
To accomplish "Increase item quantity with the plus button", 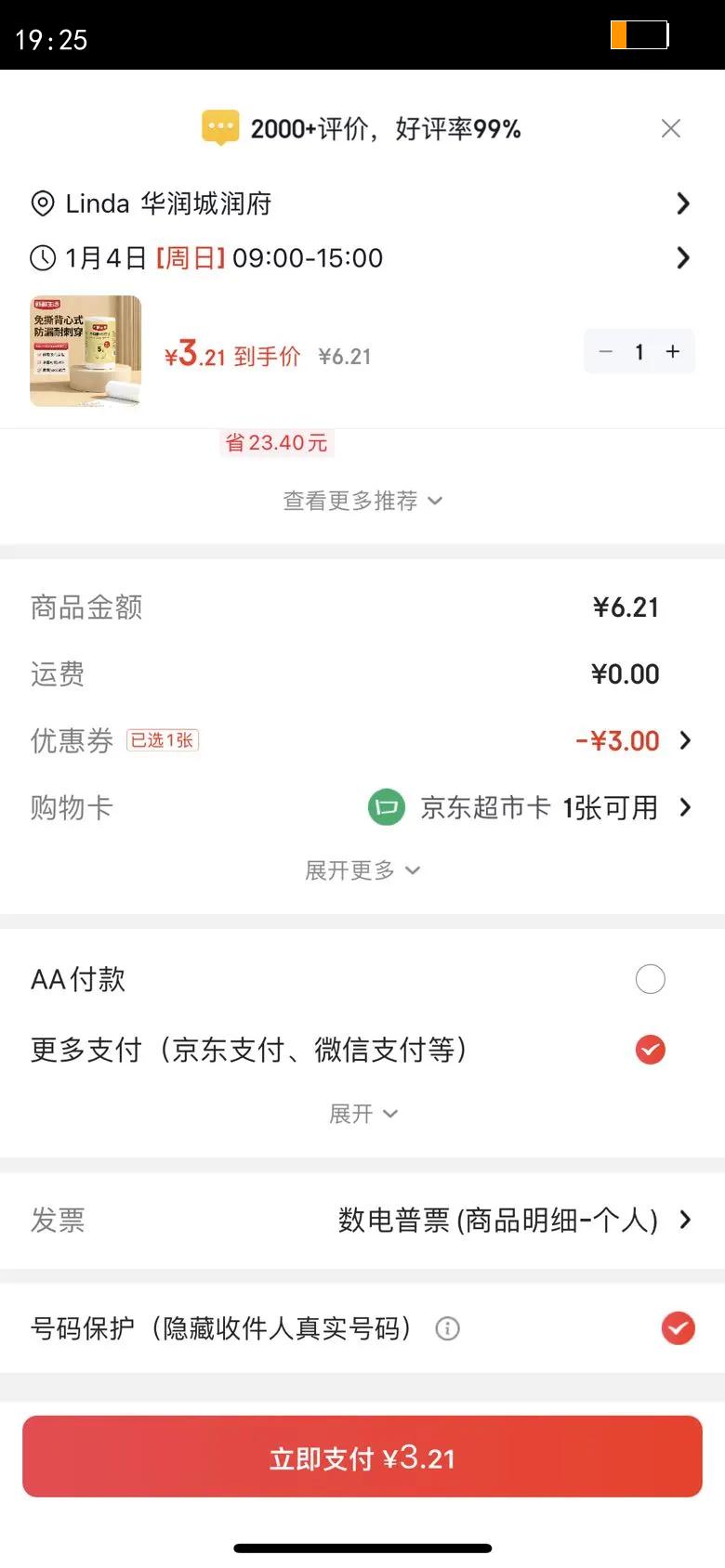I will 672,351.
